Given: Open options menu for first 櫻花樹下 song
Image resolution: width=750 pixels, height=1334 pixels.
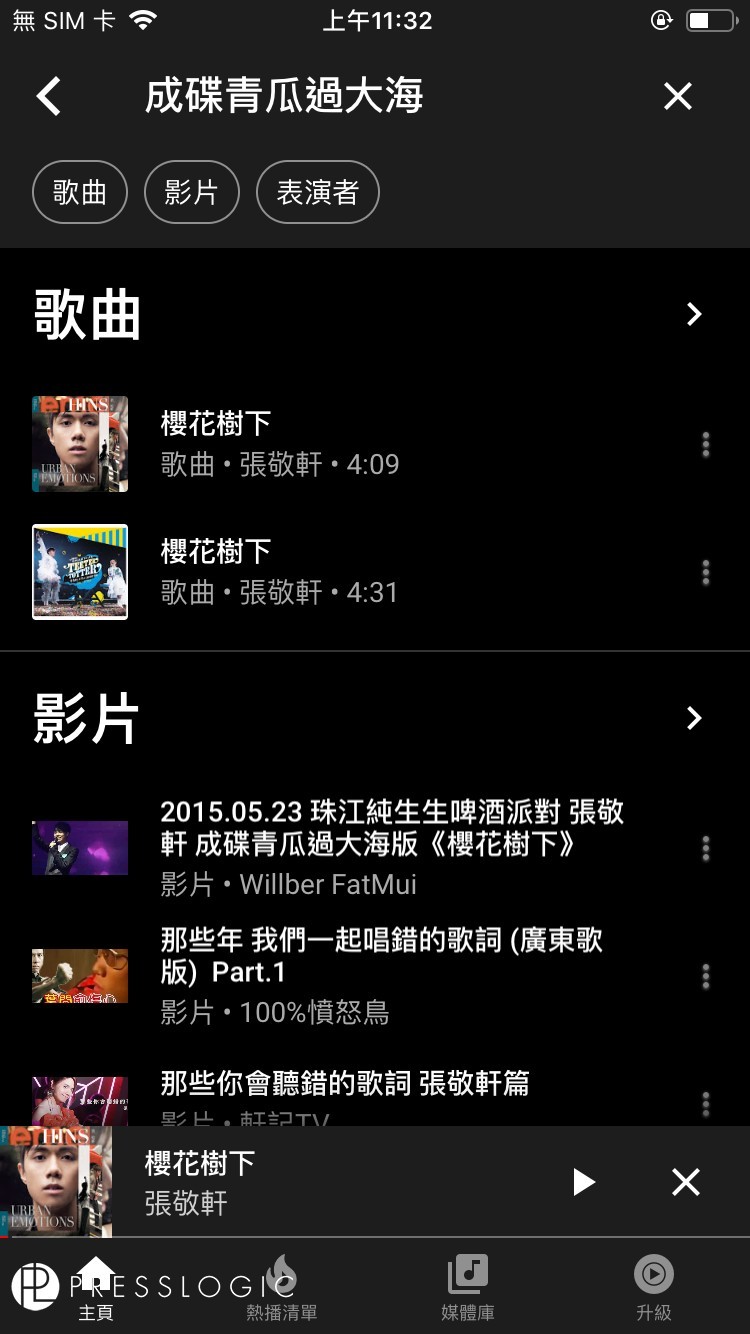Looking at the screenshot, I should coord(706,443).
